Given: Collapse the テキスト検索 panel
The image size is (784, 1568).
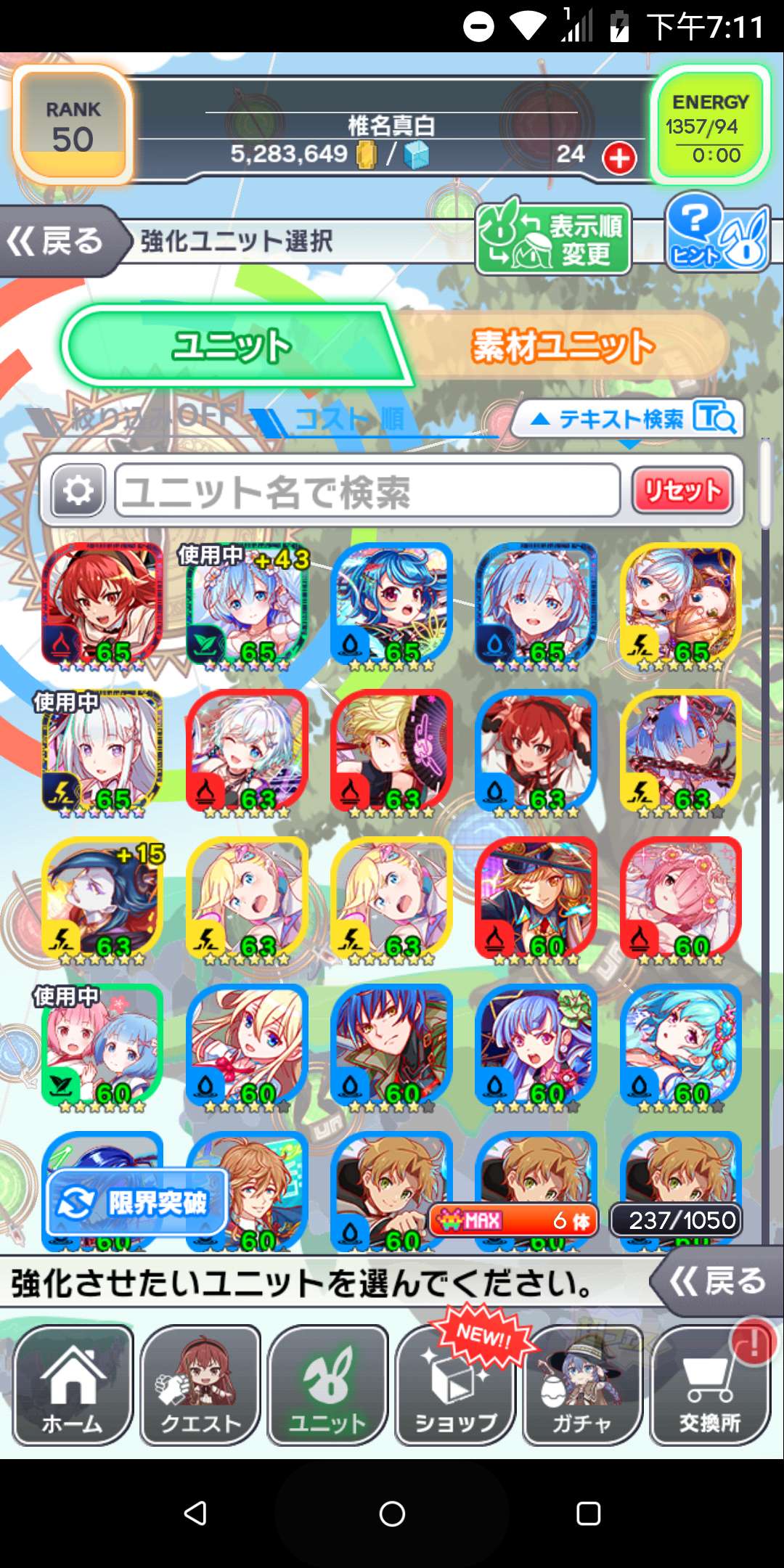Looking at the screenshot, I should point(627,419).
